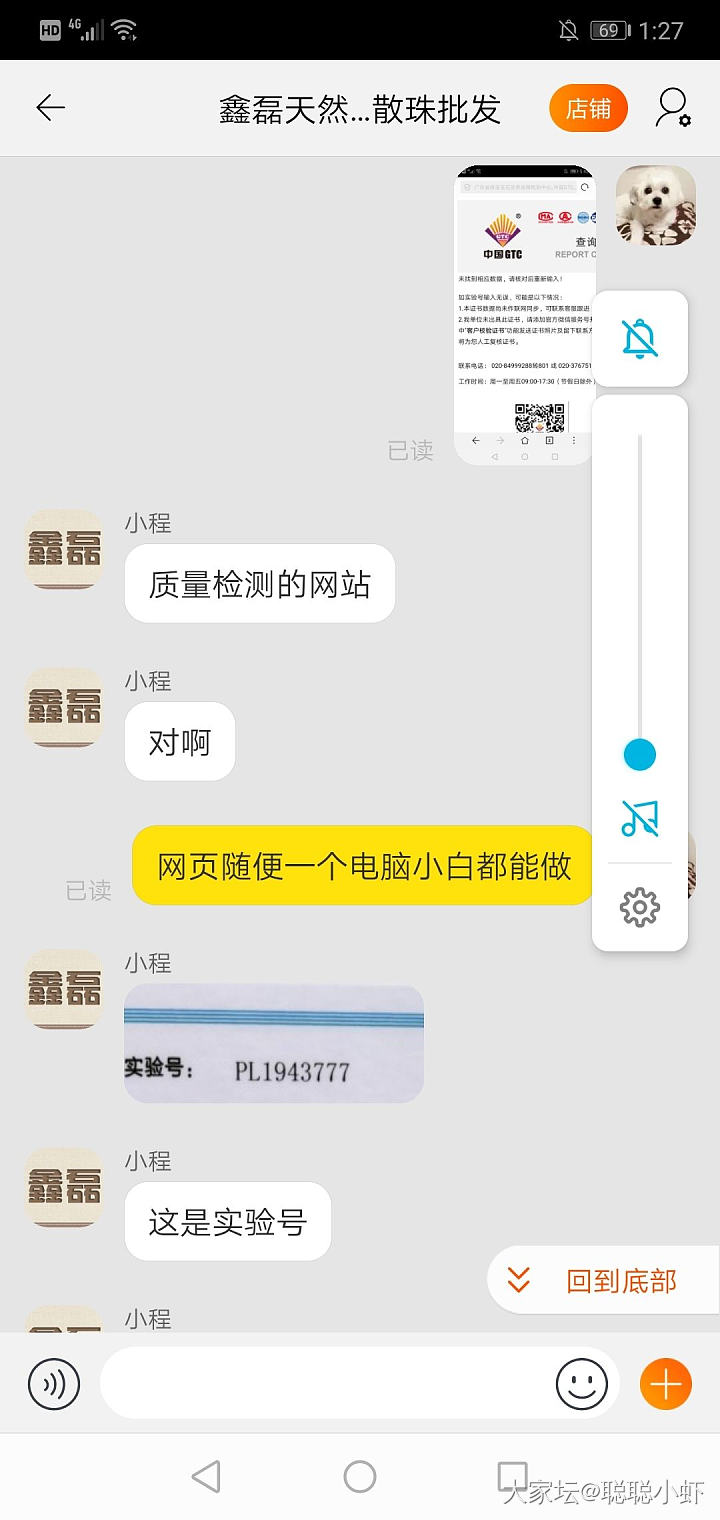720x1520 pixels.
Task: Tap the system back button
Action: click(x=206, y=1476)
